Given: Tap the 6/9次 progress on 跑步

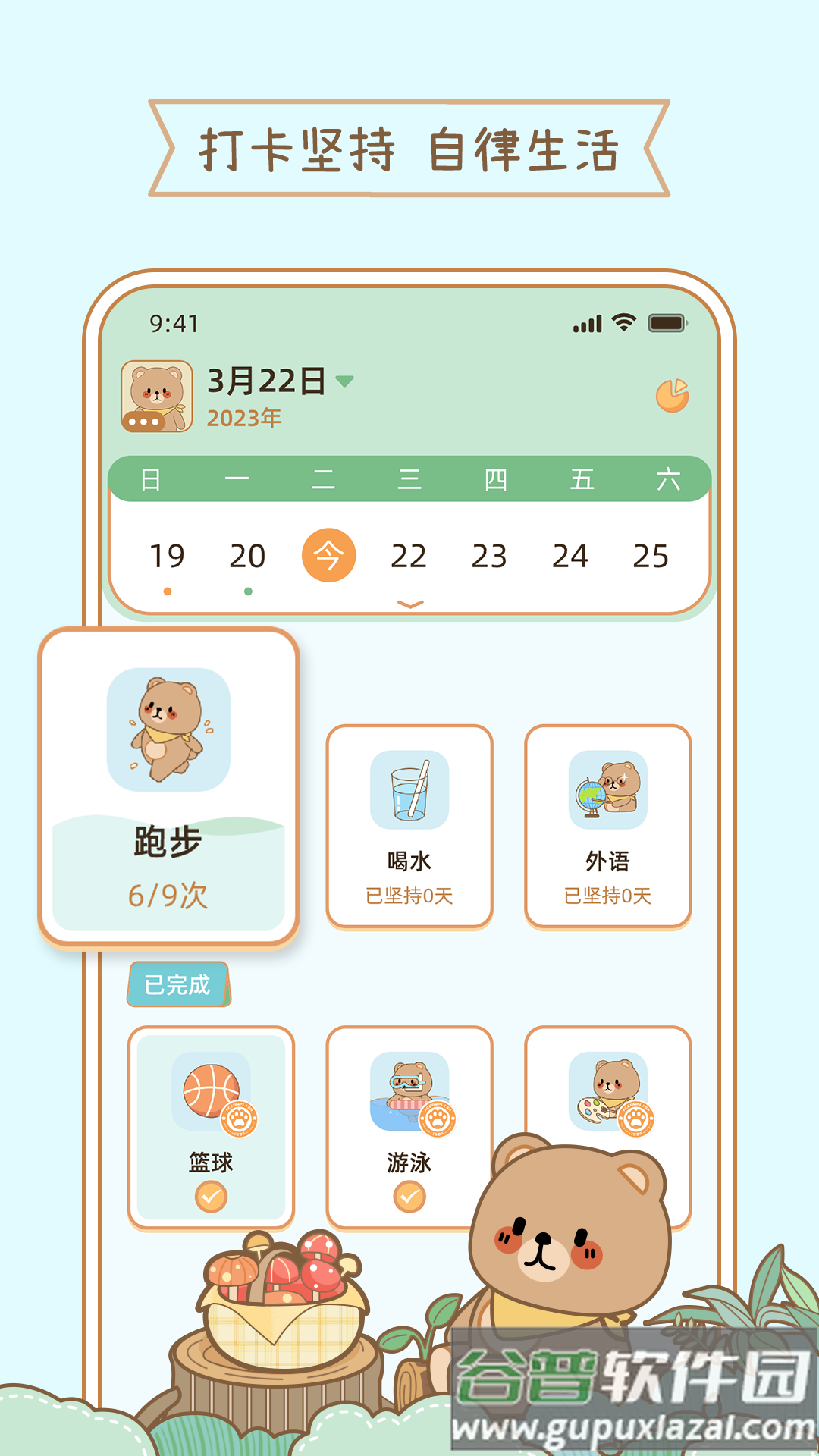Looking at the screenshot, I should coord(168,898).
